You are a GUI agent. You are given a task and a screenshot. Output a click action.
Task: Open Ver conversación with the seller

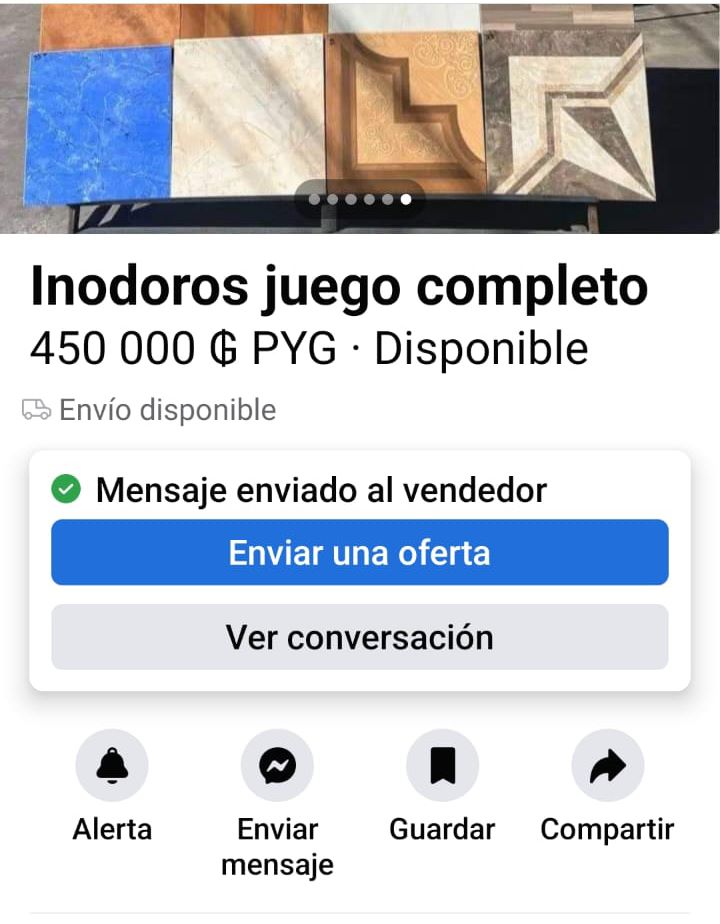click(359, 637)
